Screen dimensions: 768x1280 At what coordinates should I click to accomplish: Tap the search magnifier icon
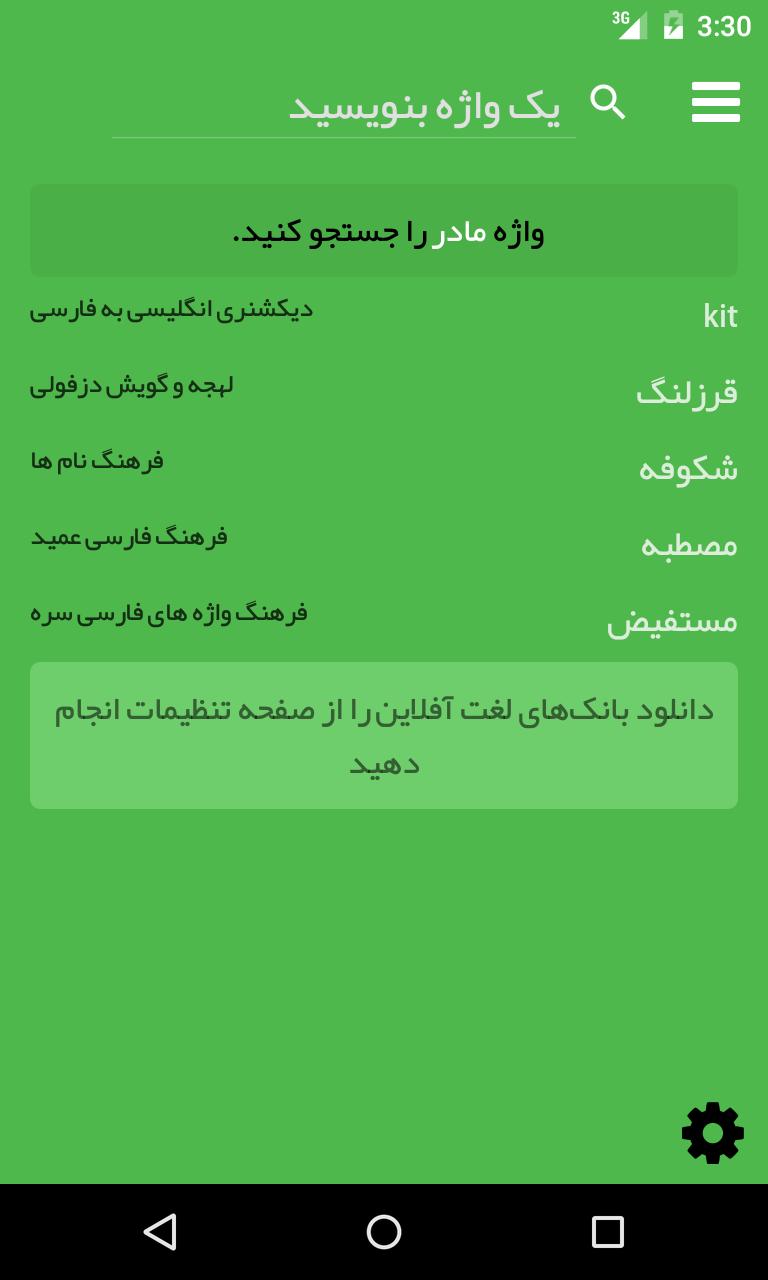pos(607,102)
